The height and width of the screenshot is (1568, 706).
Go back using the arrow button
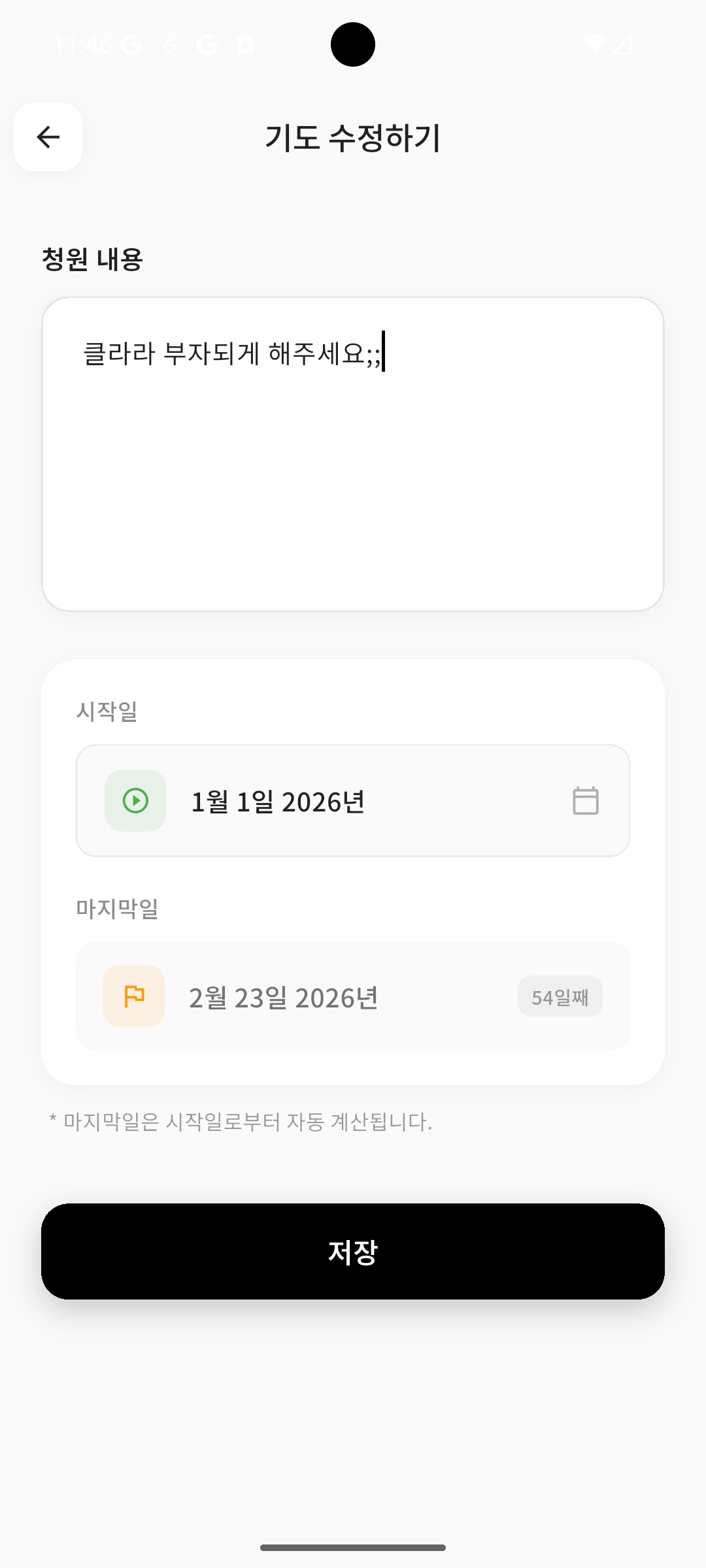pos(48,137)
